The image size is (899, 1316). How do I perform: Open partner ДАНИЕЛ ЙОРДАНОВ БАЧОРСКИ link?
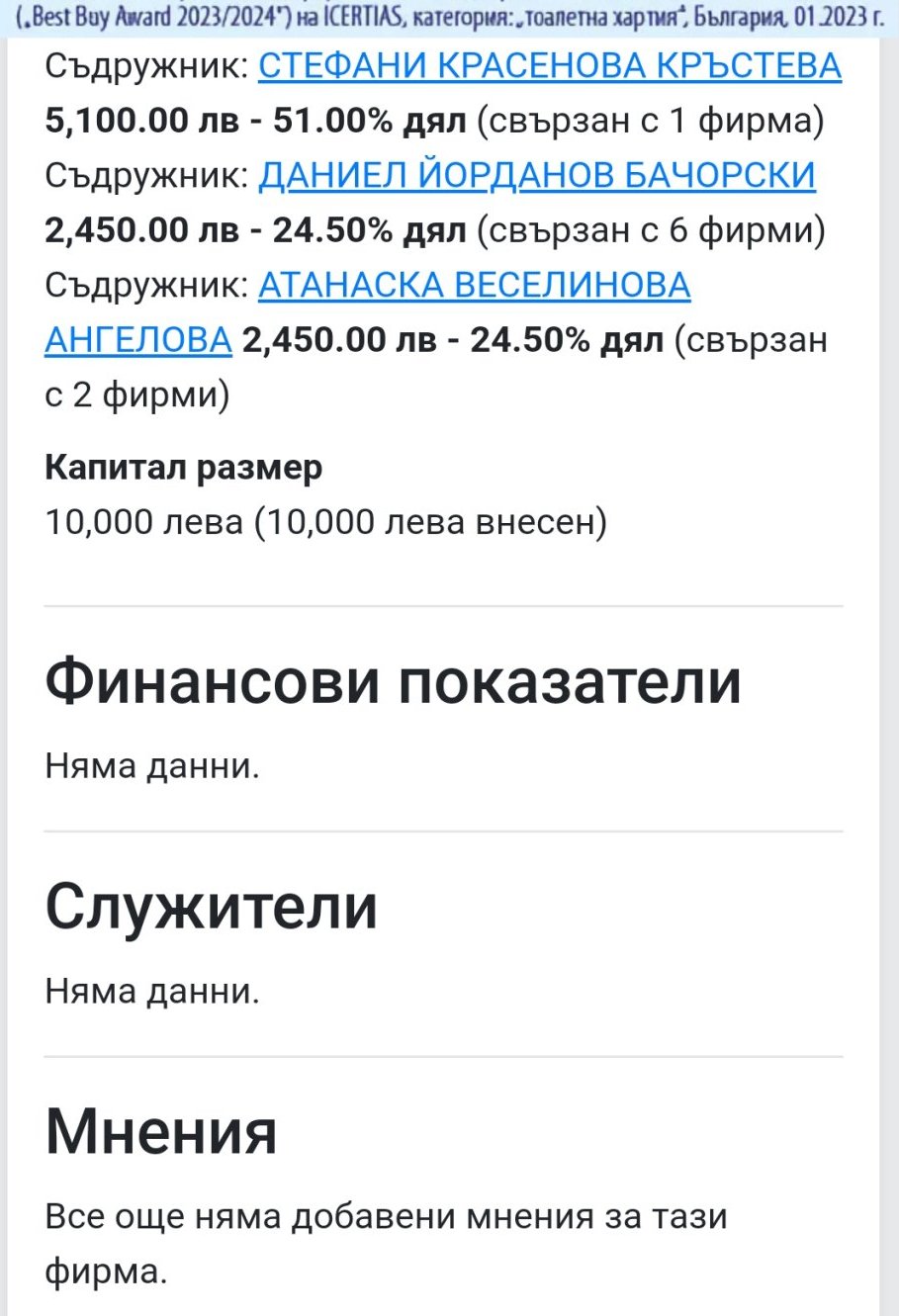click(537, 176)
